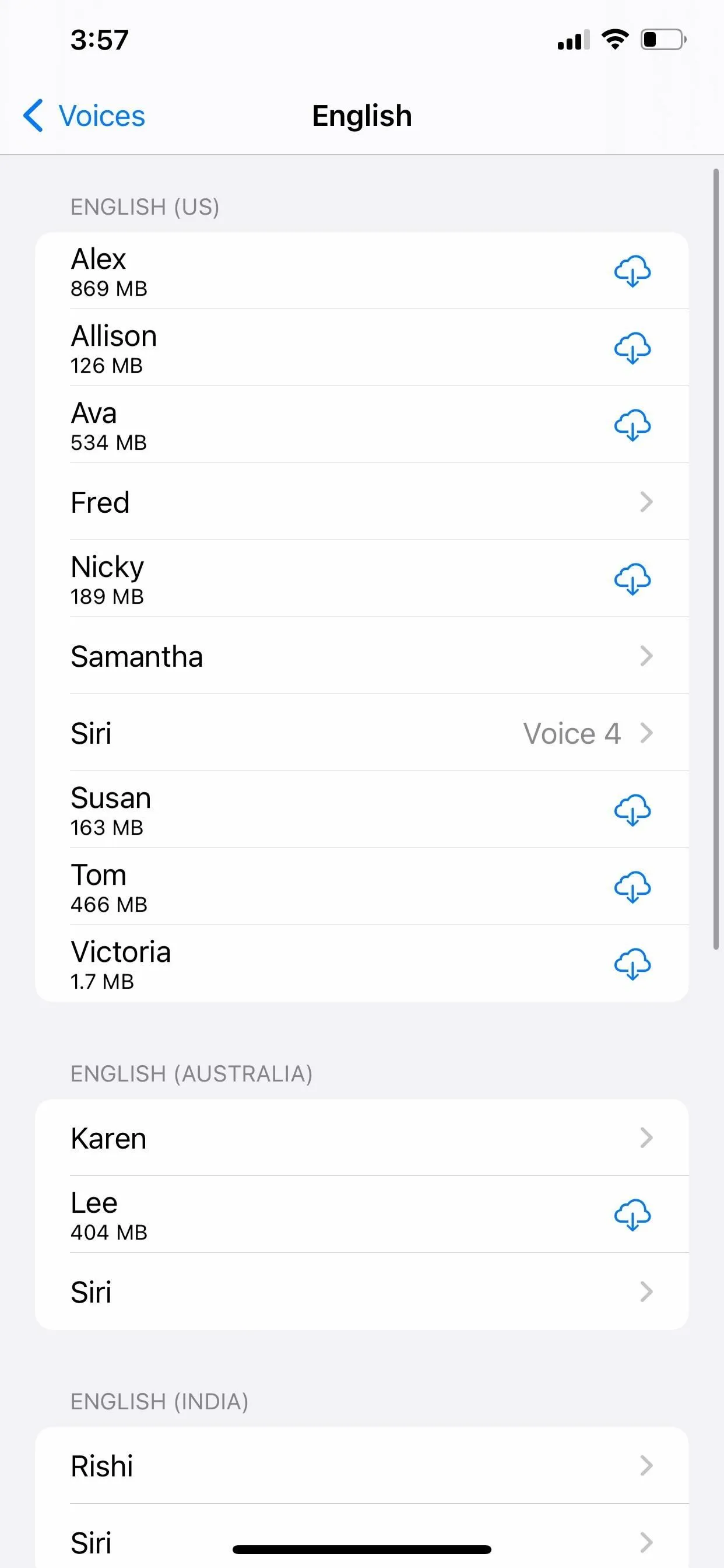The image size is (724, 1568).
Task: Download the Alex voice
Action: point(632,271)
